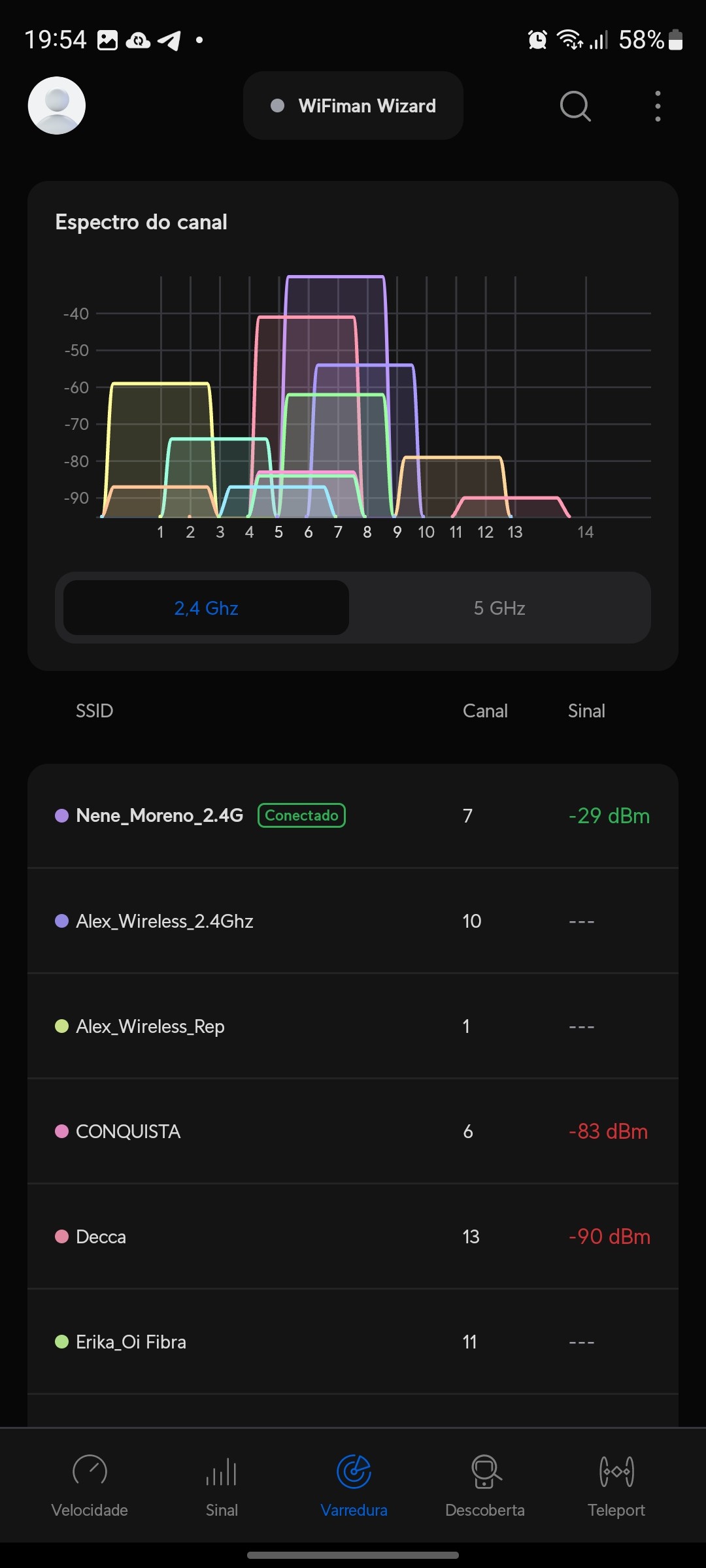Open Nene_Moreno_2.4G network details

coord(353,816)
